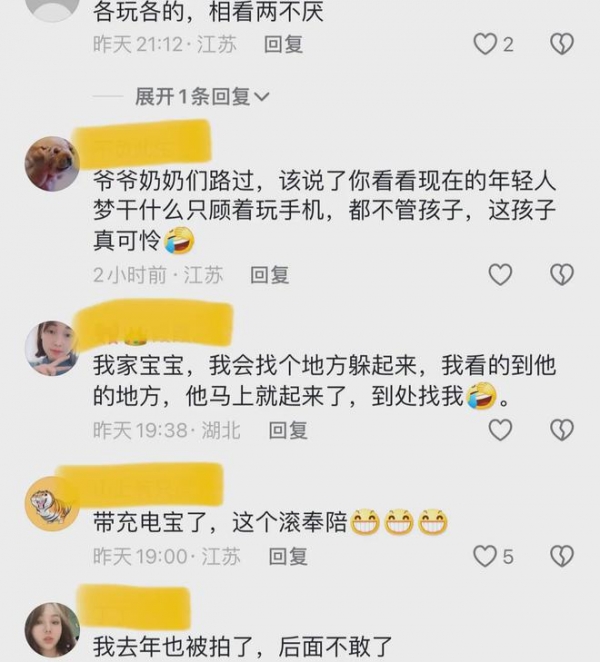Dislike the 带充电宝了 comment

pos(562,556)
